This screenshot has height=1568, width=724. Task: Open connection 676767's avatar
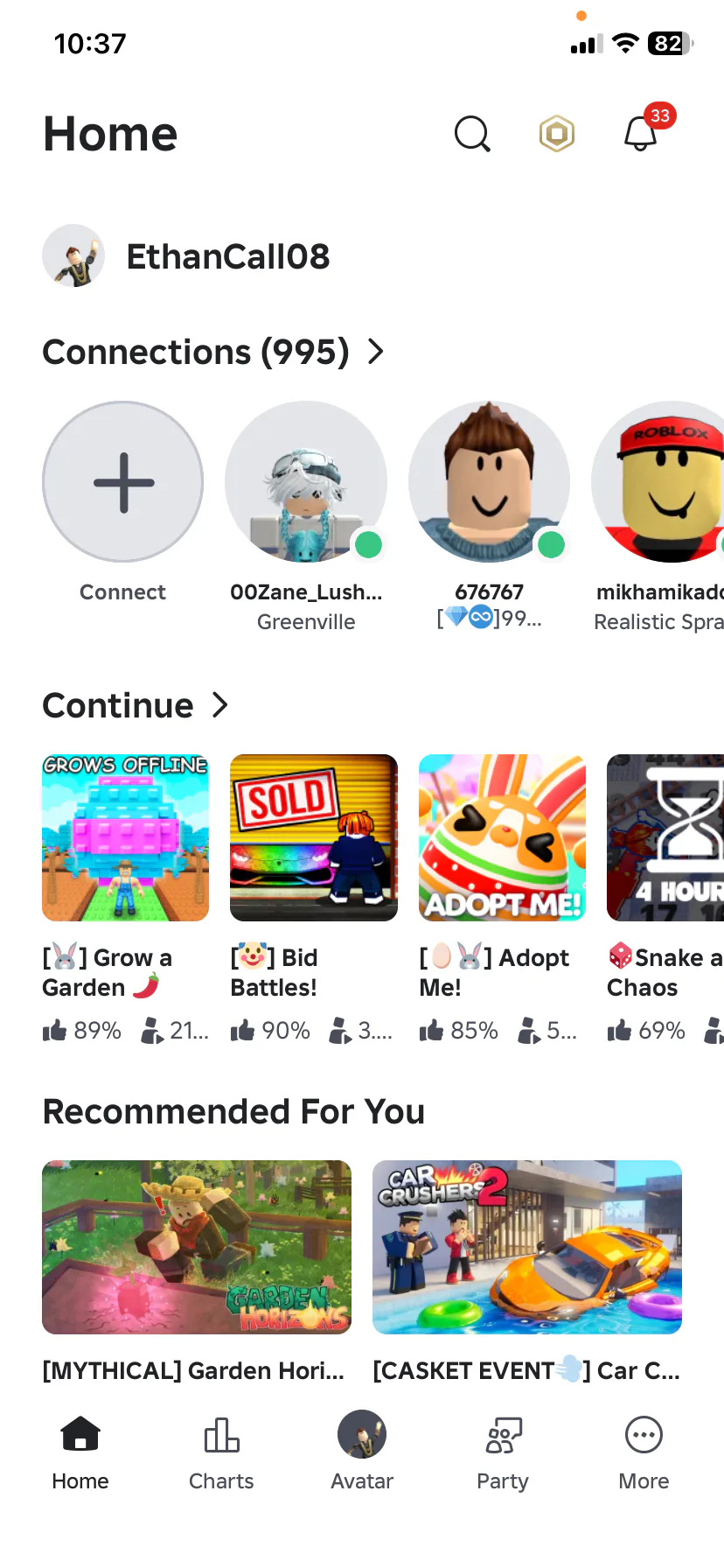[x=489, y=482]
